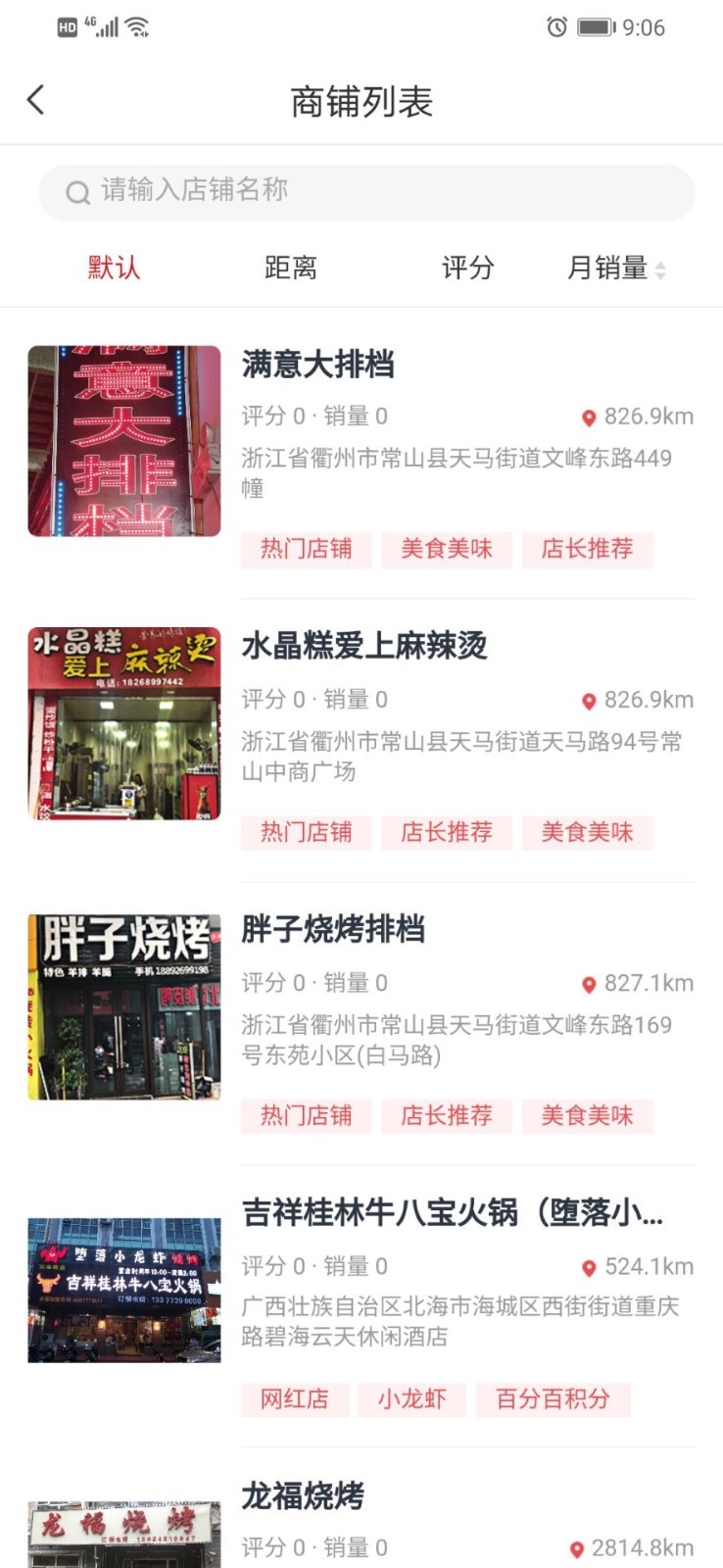
Task: View the 水晶糕爱上麻辣烫 shop
Action: [363, 647]
